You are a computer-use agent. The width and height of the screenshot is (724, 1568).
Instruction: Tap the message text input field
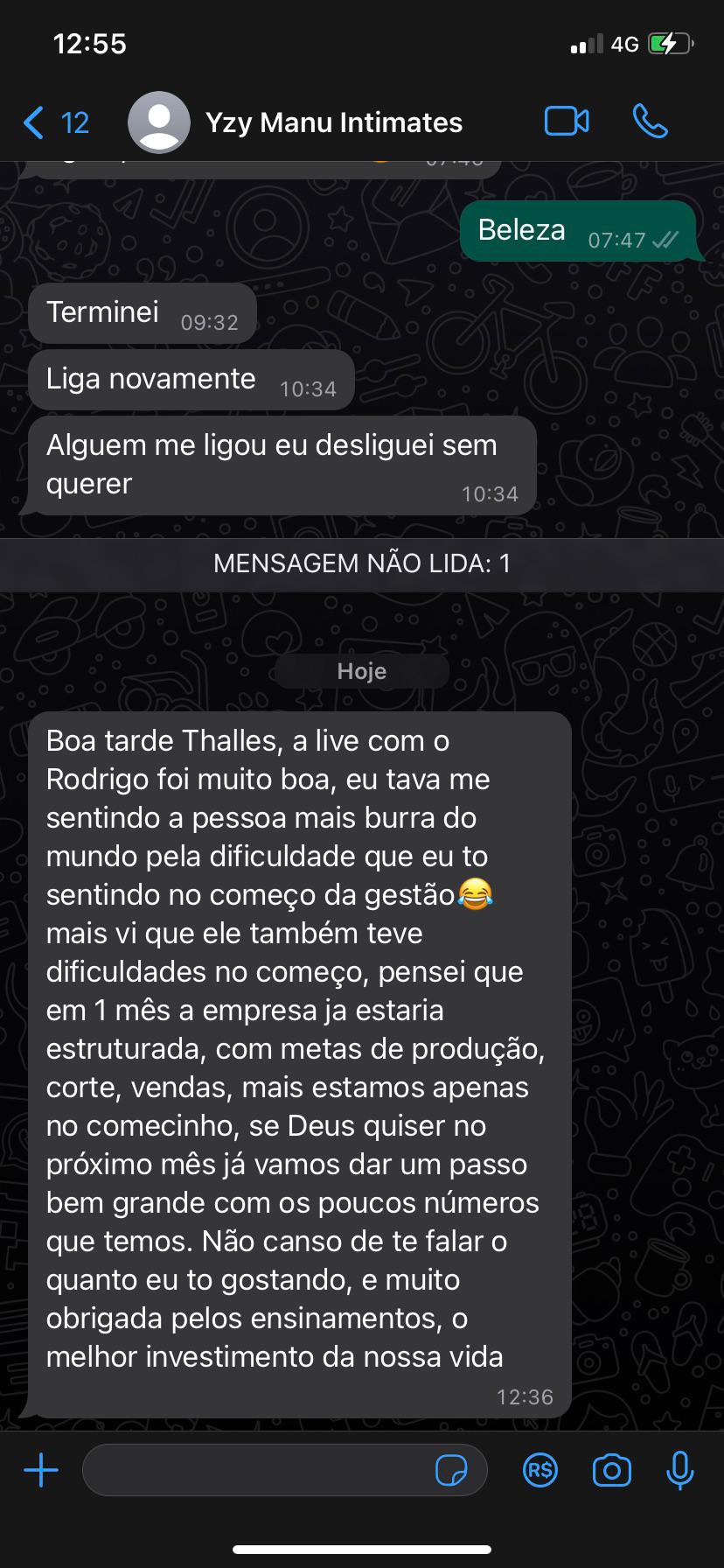(x=262, y=1470)
